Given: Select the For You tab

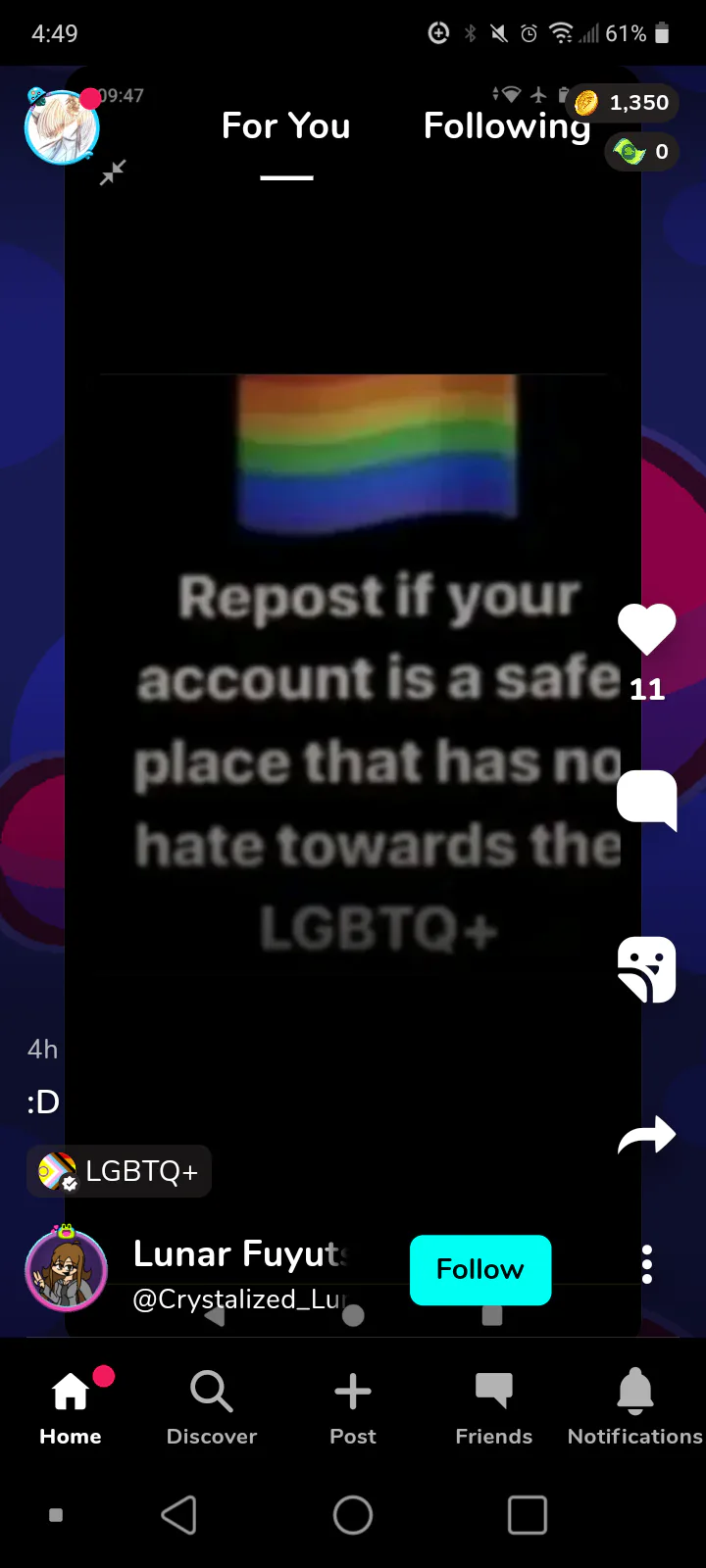Looking at the screenshot, I should (285, 125).
